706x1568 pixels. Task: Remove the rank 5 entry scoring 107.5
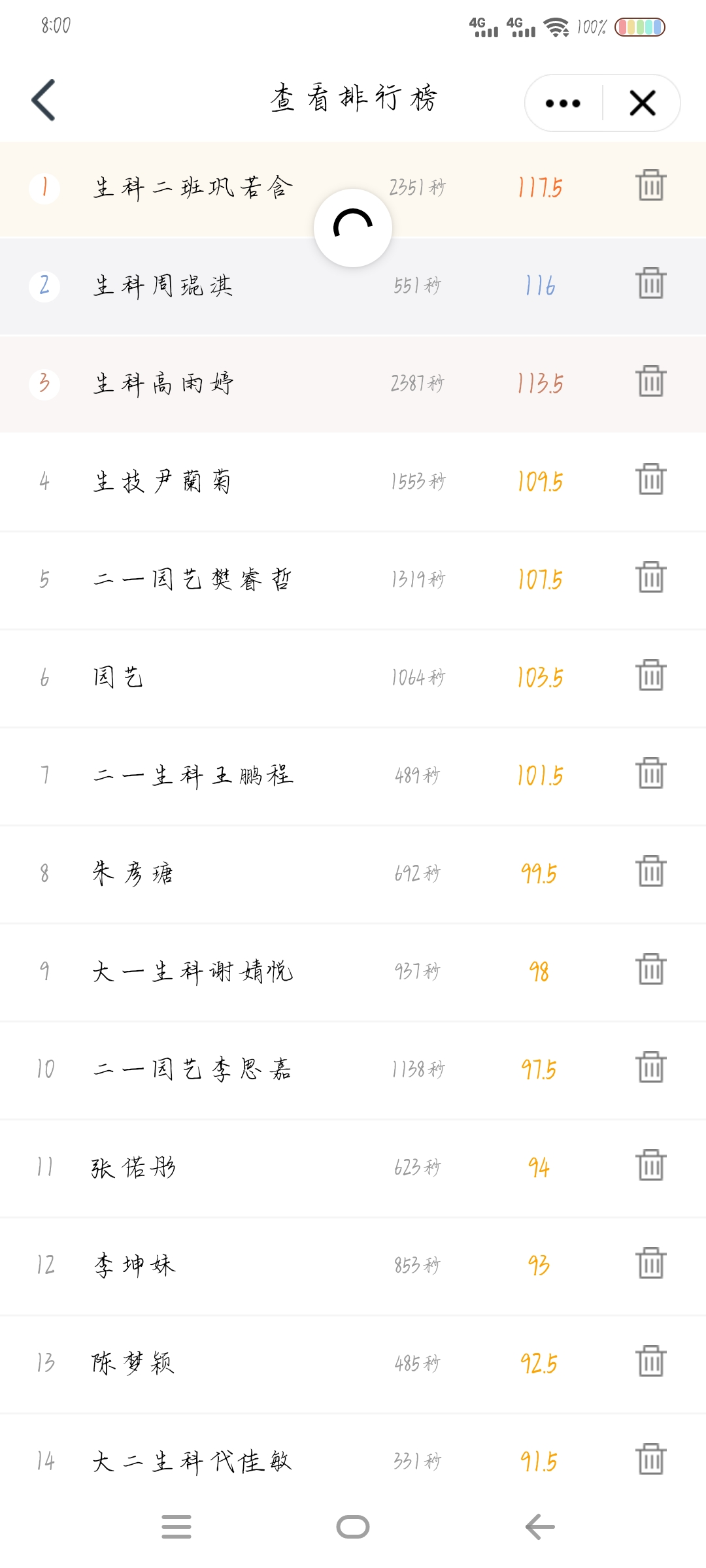(651, 577)
